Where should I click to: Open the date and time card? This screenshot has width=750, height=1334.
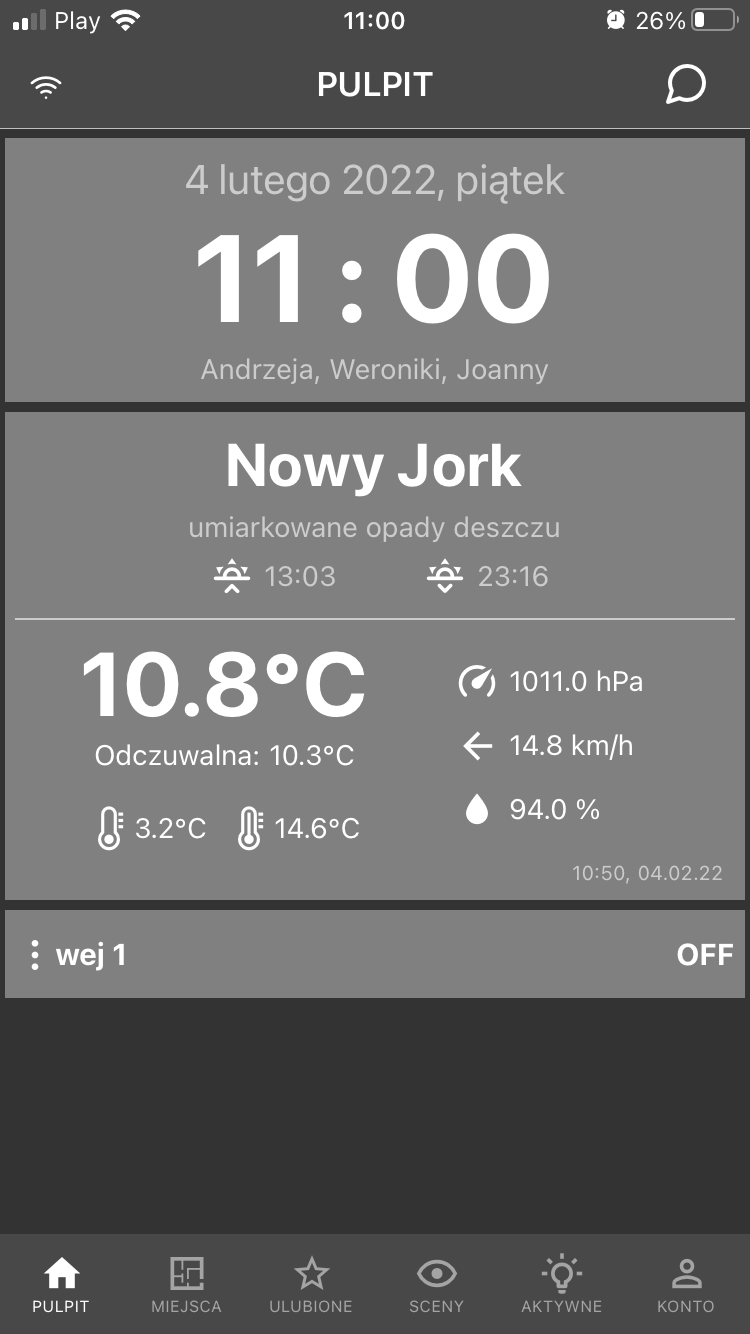(375, 270)
